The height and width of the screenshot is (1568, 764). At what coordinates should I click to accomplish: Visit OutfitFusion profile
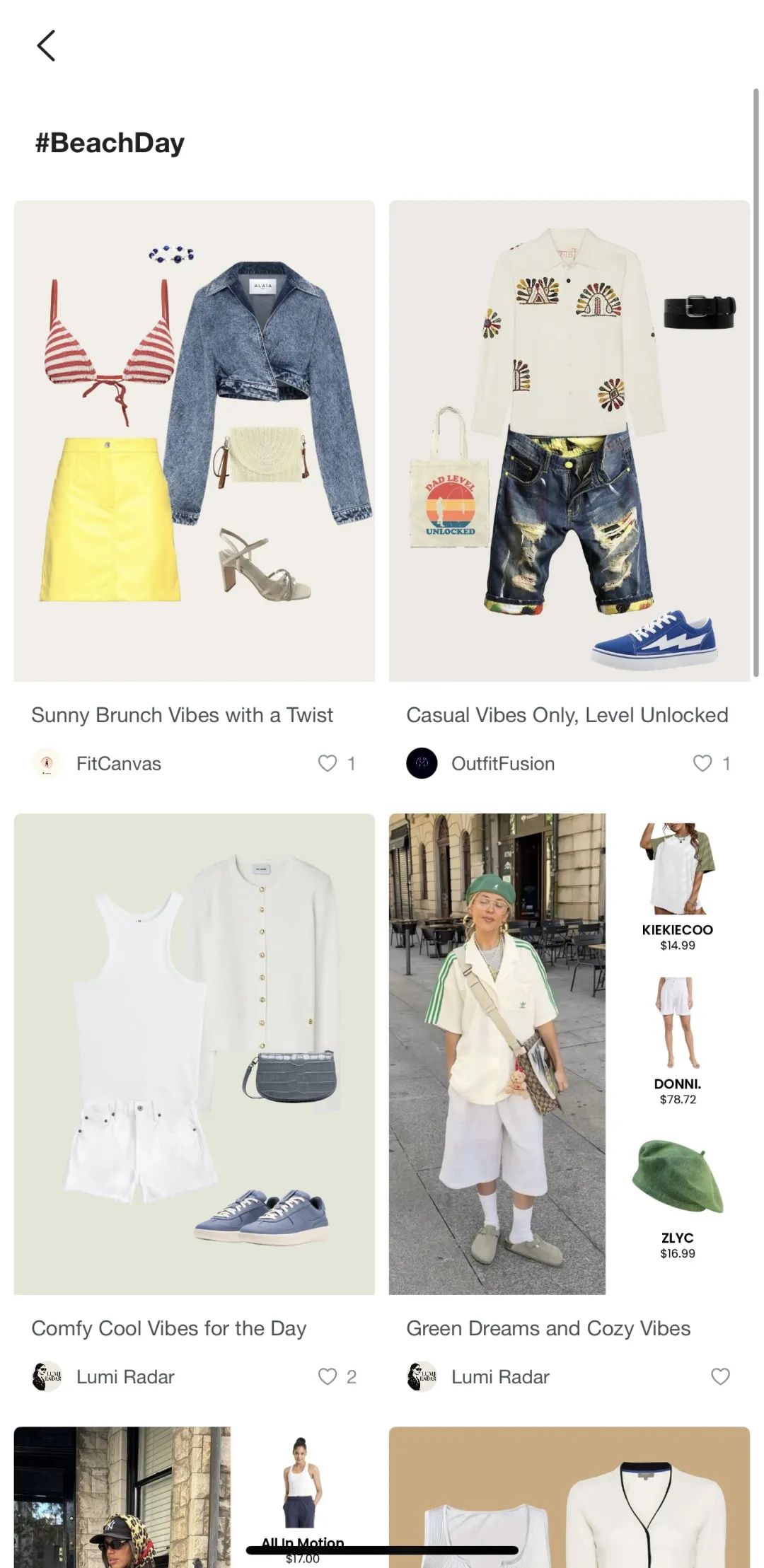[x=502, y=764]
